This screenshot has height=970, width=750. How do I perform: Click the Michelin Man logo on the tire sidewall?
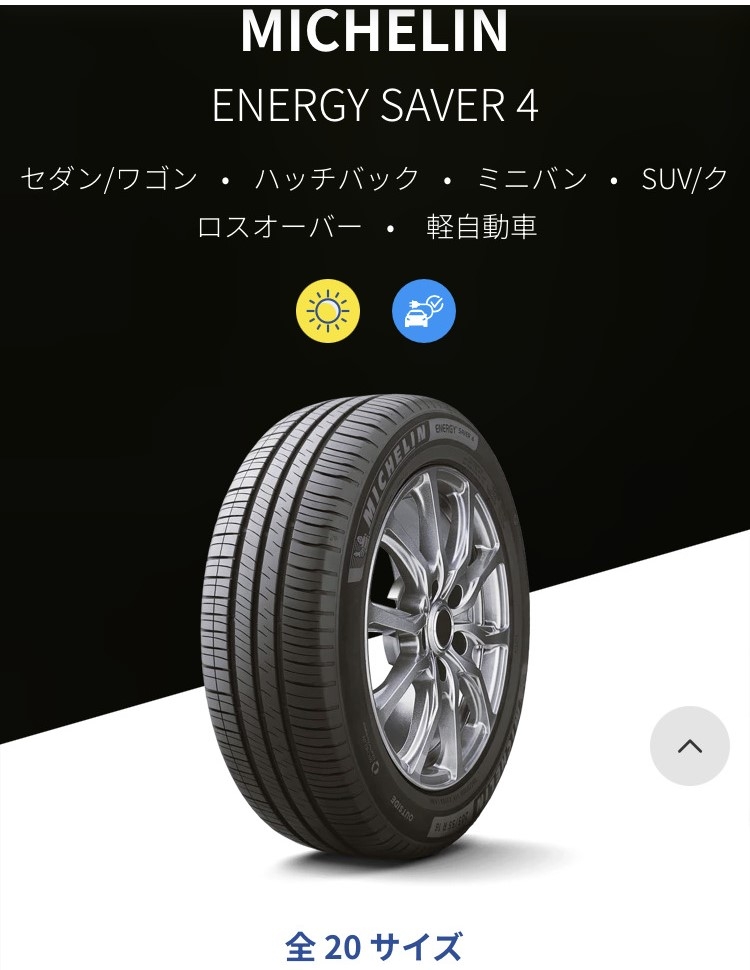[361, 546]
